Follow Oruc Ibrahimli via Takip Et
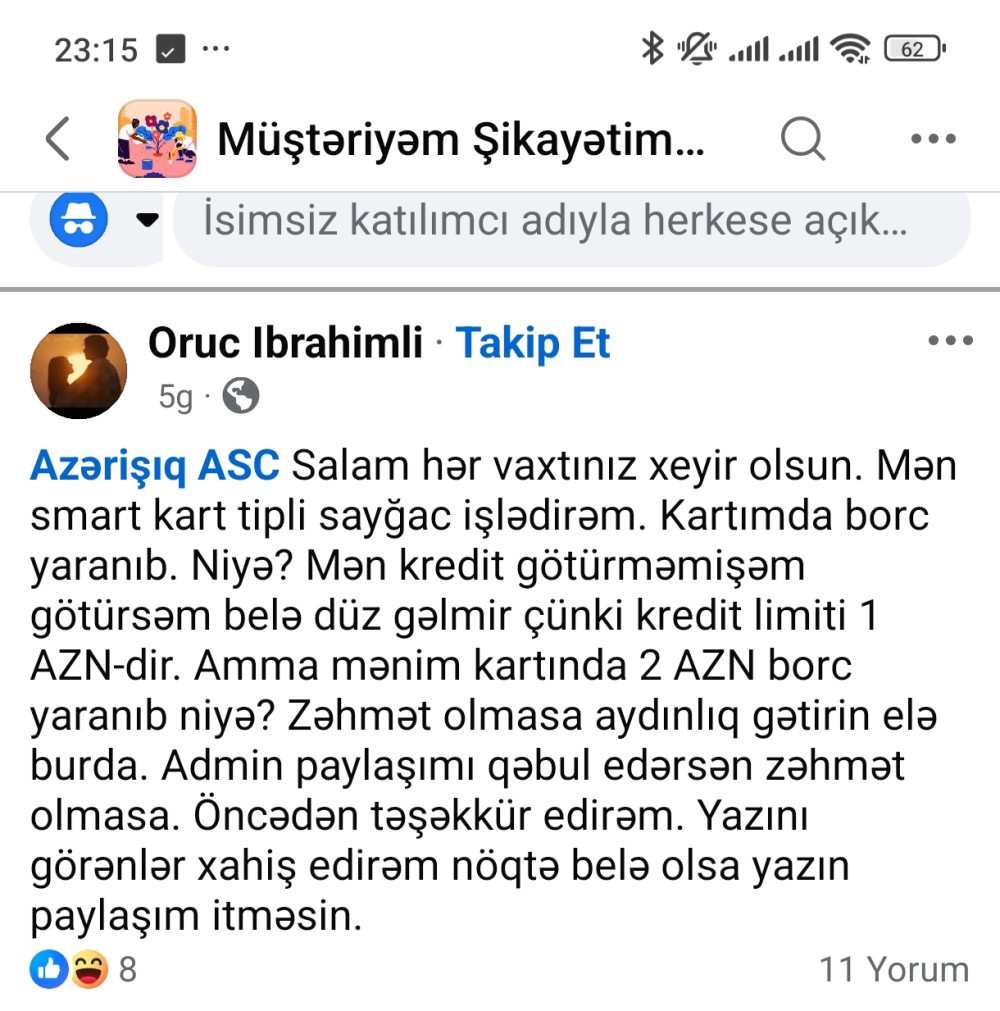Viewport: 1000px width, 1011px height. click(533, 343)
